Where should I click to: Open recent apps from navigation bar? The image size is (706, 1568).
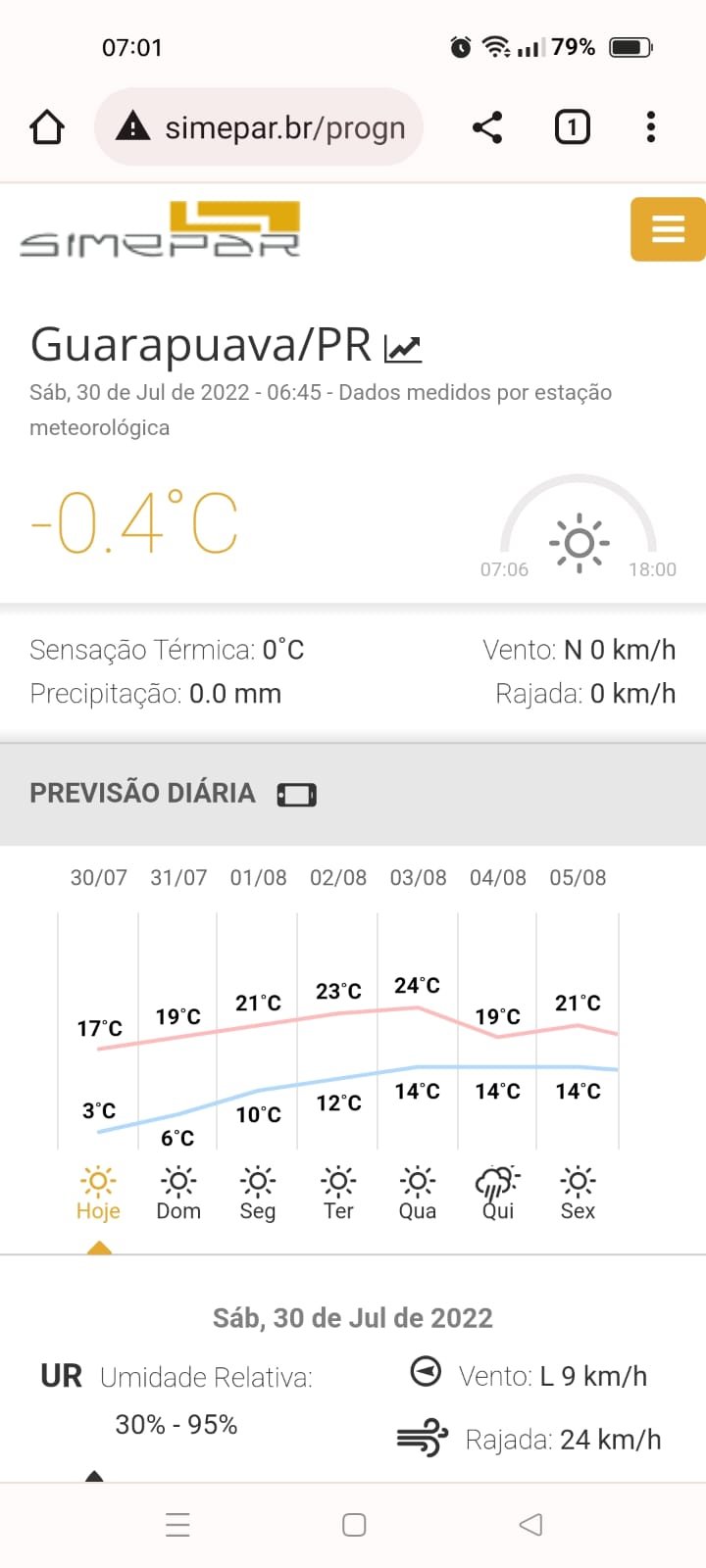[x=177, y=1525]
